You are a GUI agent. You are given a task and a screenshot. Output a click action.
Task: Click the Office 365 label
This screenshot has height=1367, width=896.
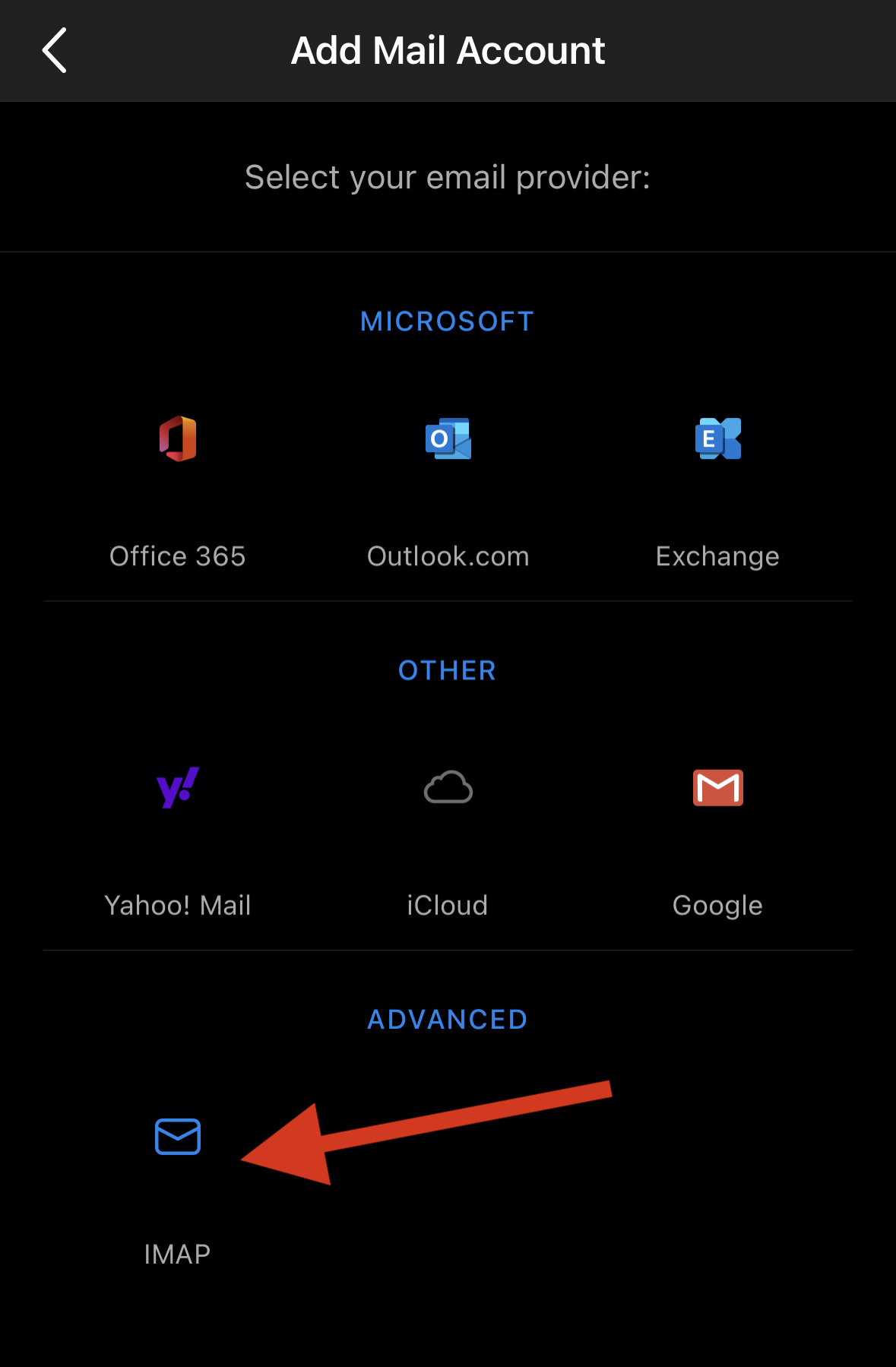pyautogui.click(x=177, y=555)
